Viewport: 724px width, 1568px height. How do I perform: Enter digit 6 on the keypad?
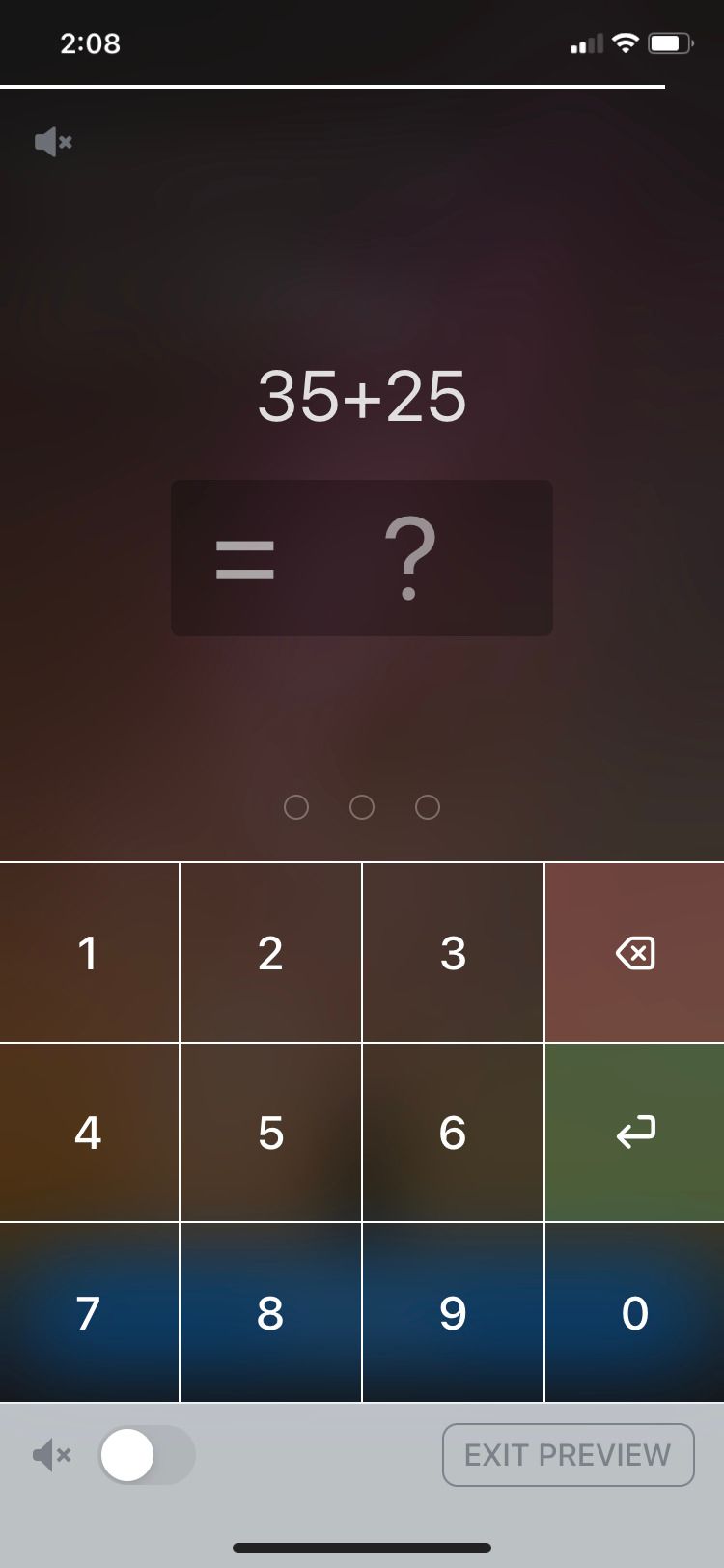click(453, 1133)
